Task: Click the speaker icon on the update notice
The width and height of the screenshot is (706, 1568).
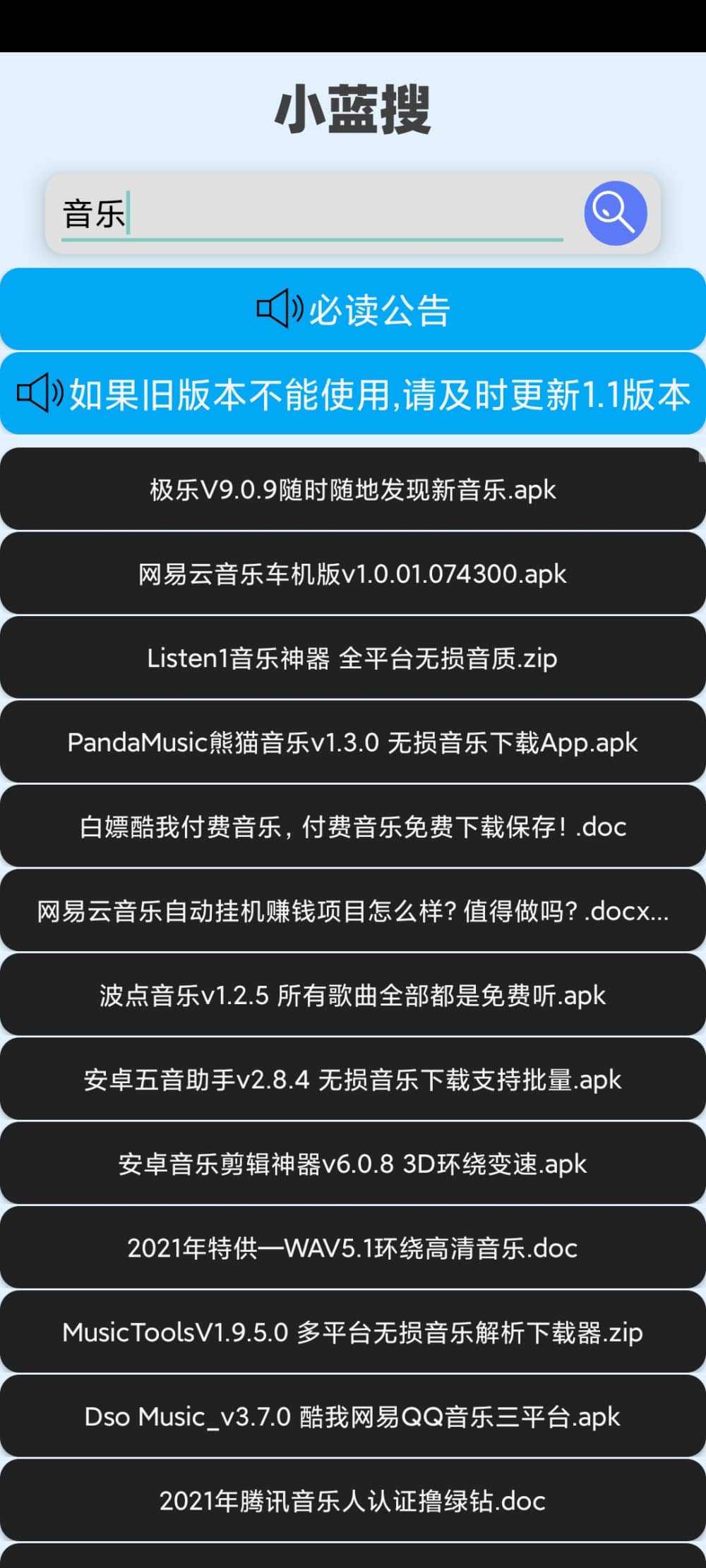Action: (x=40, y=393)
